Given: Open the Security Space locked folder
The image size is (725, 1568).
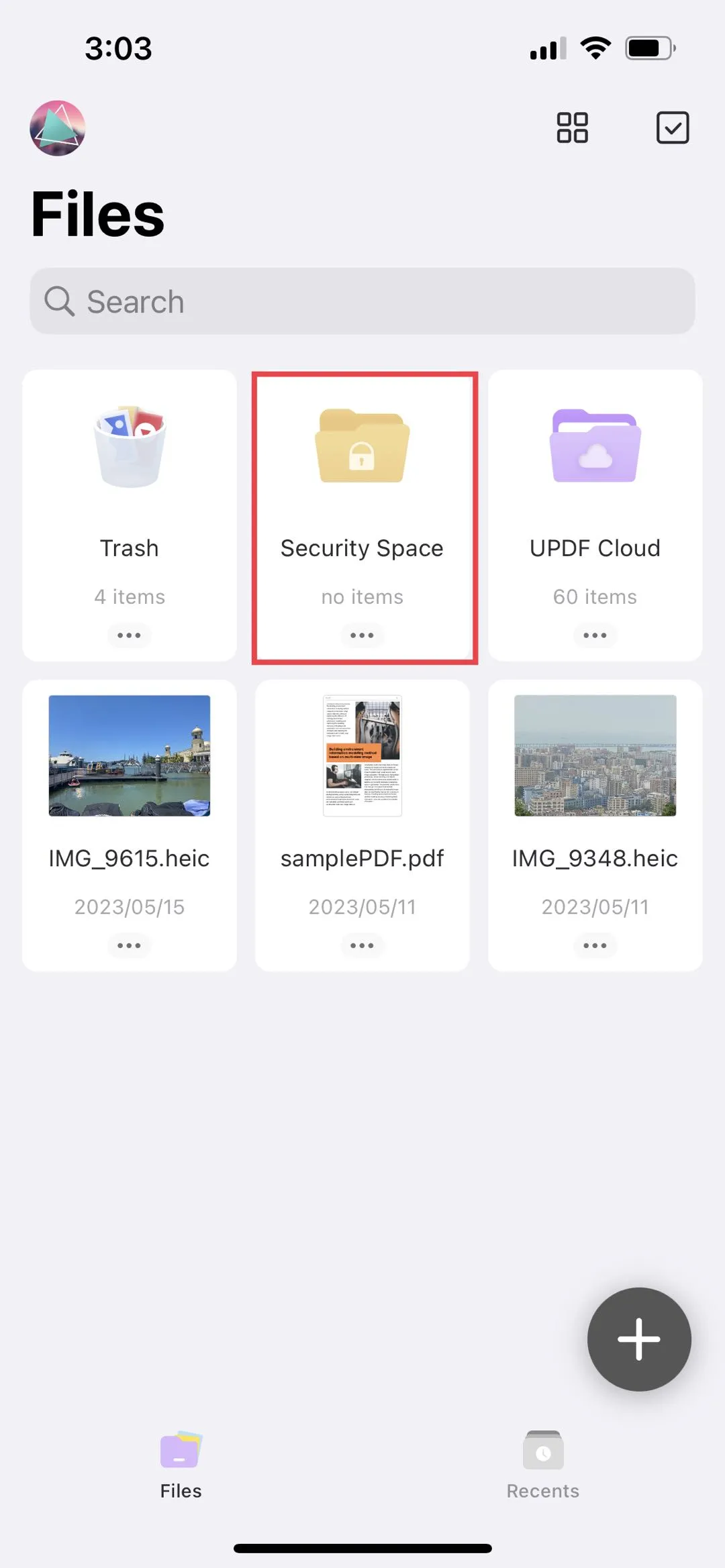Looking at the screenshot, I should 362,470.
